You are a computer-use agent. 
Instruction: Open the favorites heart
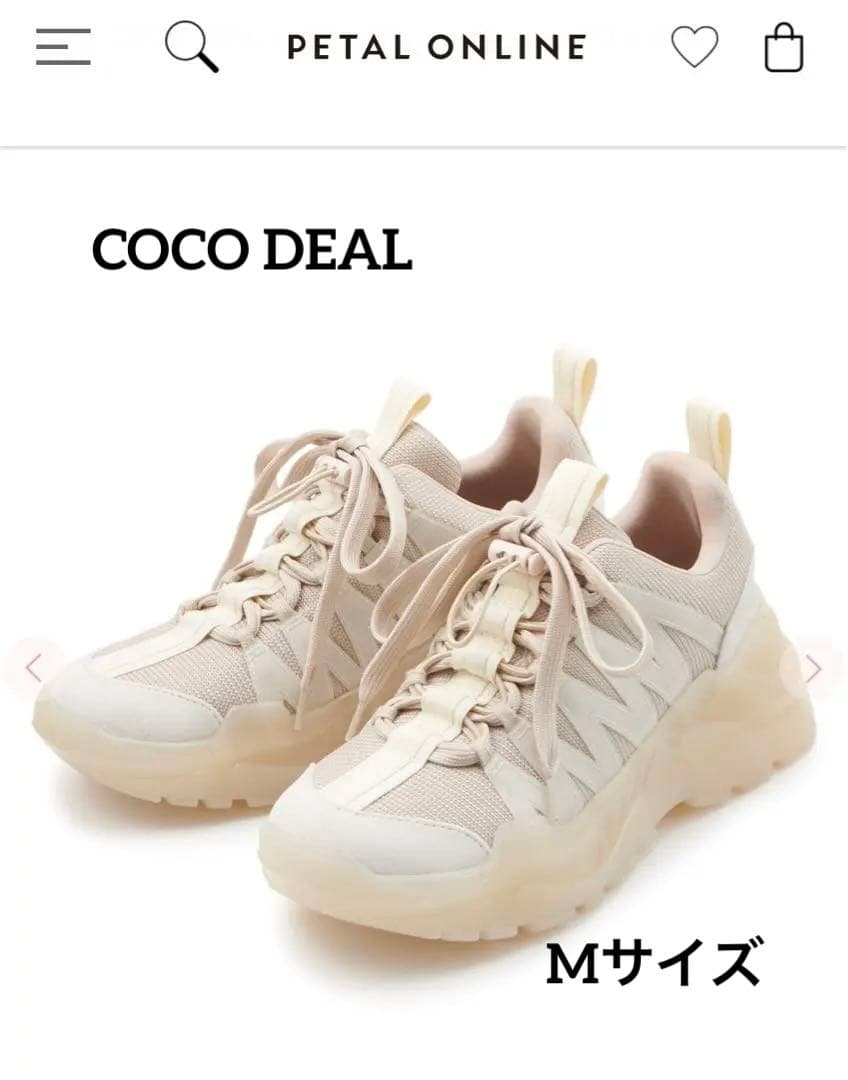(694, 47)
